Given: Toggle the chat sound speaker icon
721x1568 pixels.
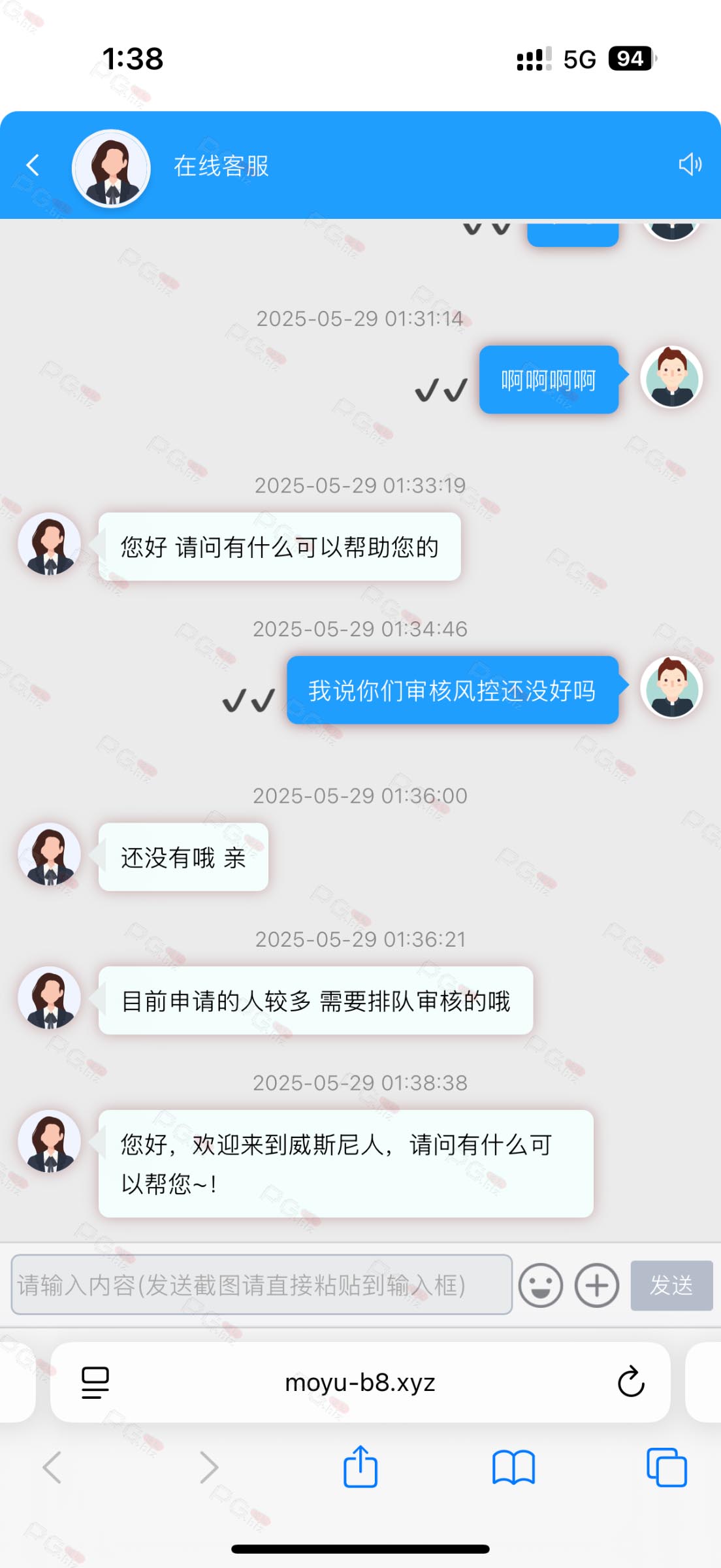Looking at the screenshot, I should 690,165.
